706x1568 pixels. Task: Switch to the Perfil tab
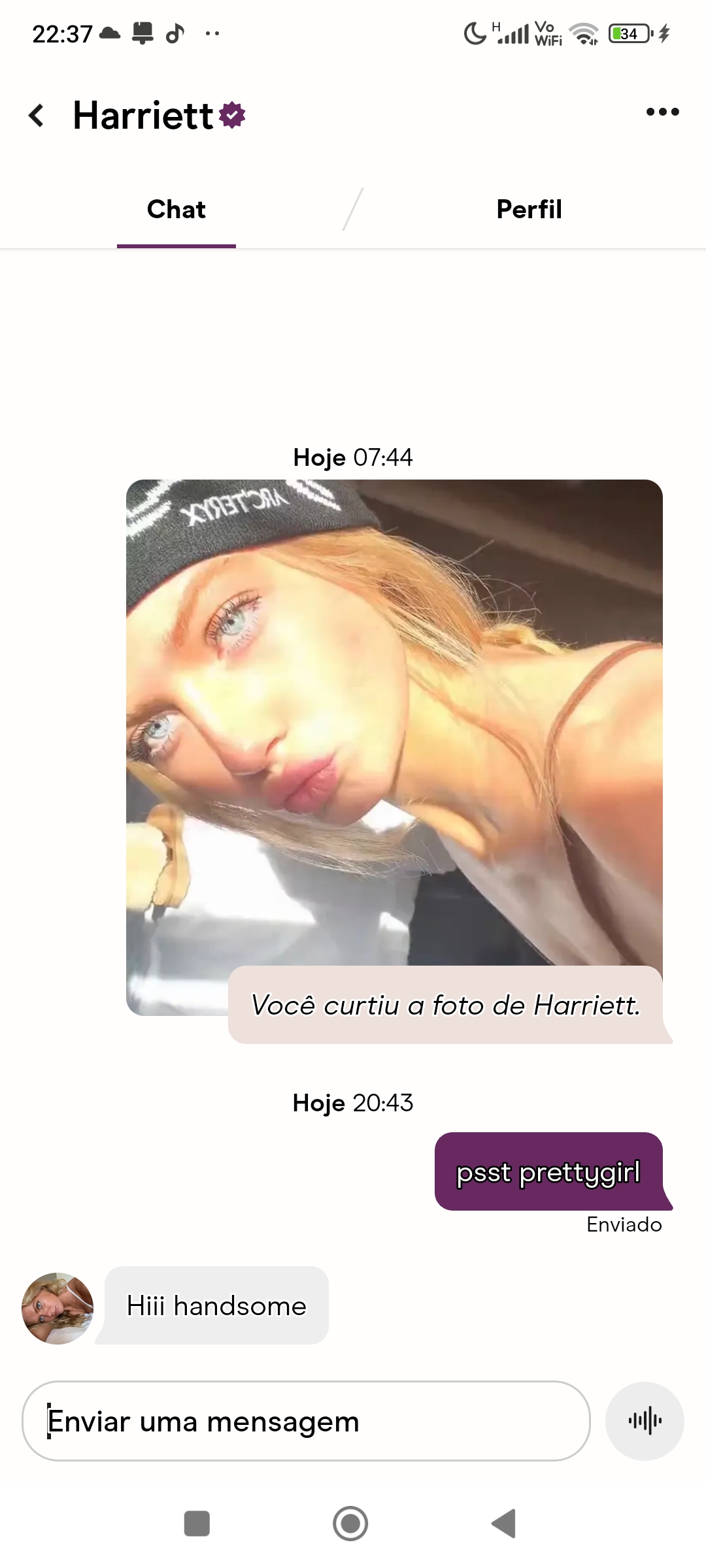click(529, 209)
